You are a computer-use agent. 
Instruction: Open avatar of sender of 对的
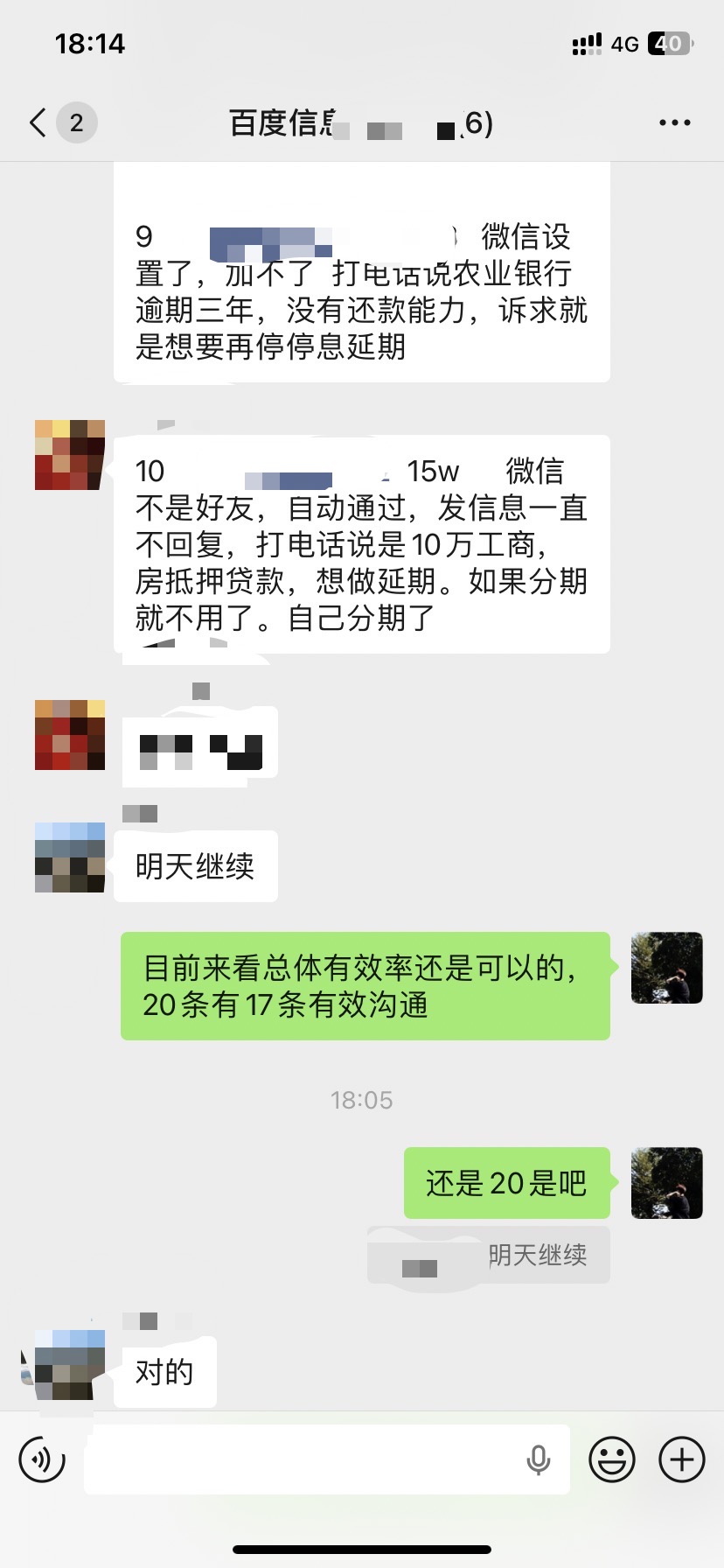tap(70, 1365)
